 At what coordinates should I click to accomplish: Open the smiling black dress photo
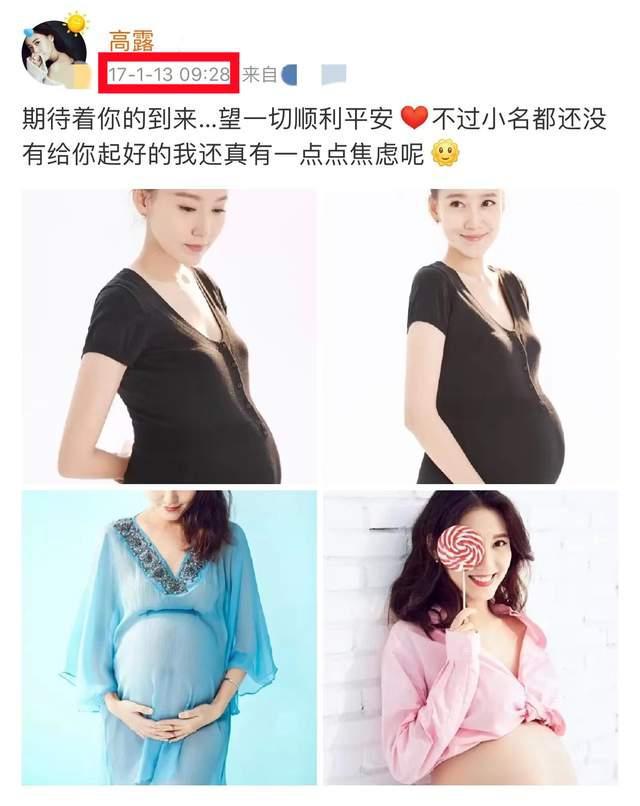(470, 337)
